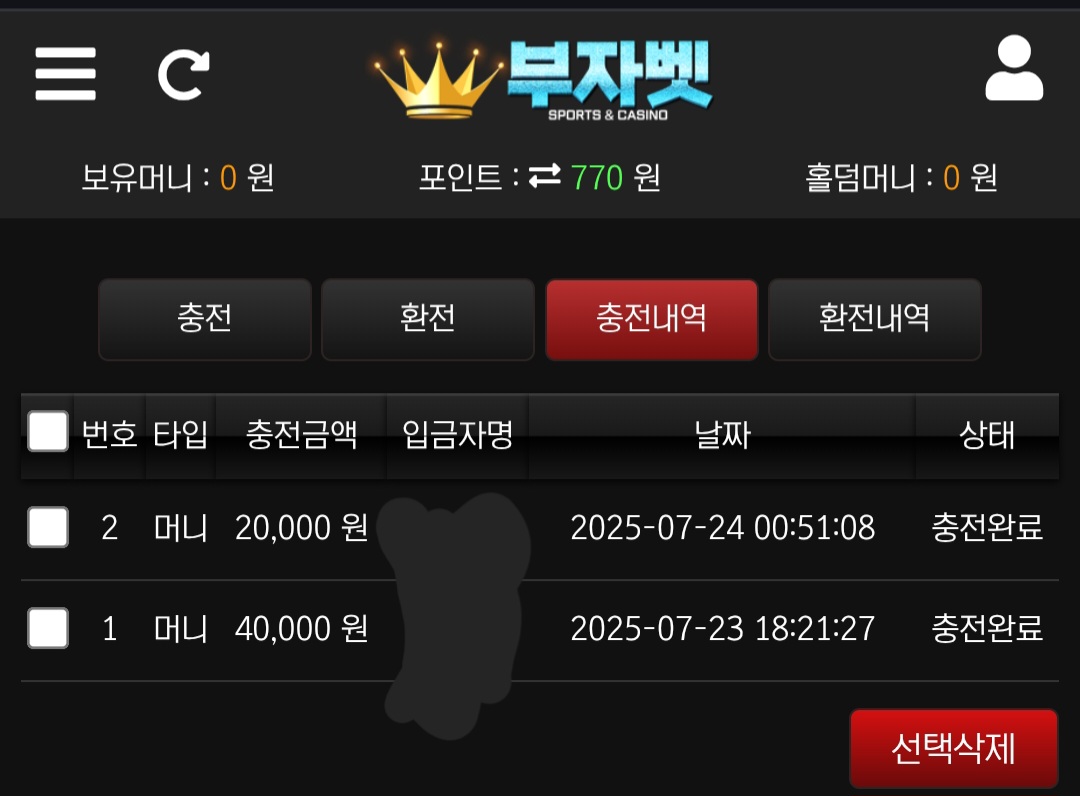
Task: Switch to the 환전 tab
Action: (428, 319)
